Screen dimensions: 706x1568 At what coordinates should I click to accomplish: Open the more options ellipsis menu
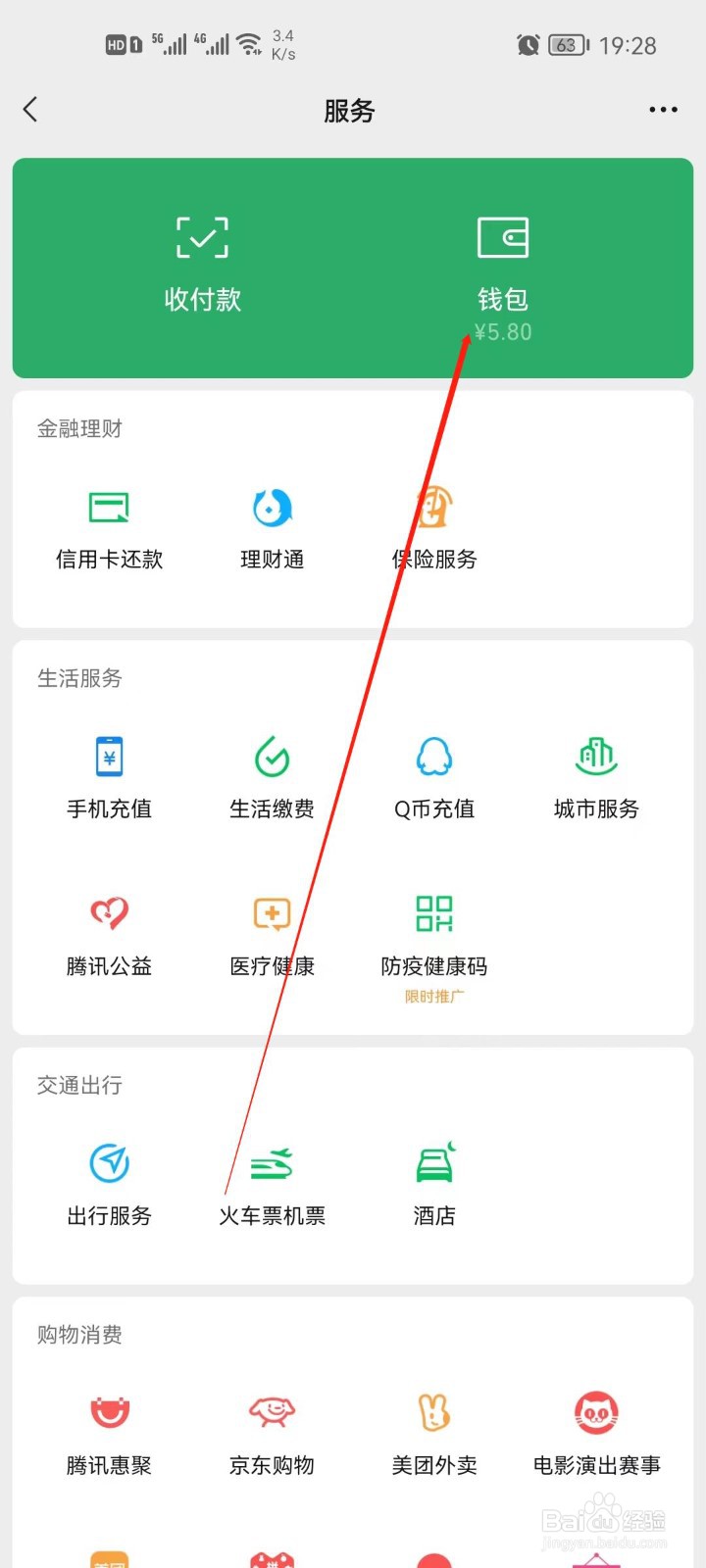pos(663,110)
